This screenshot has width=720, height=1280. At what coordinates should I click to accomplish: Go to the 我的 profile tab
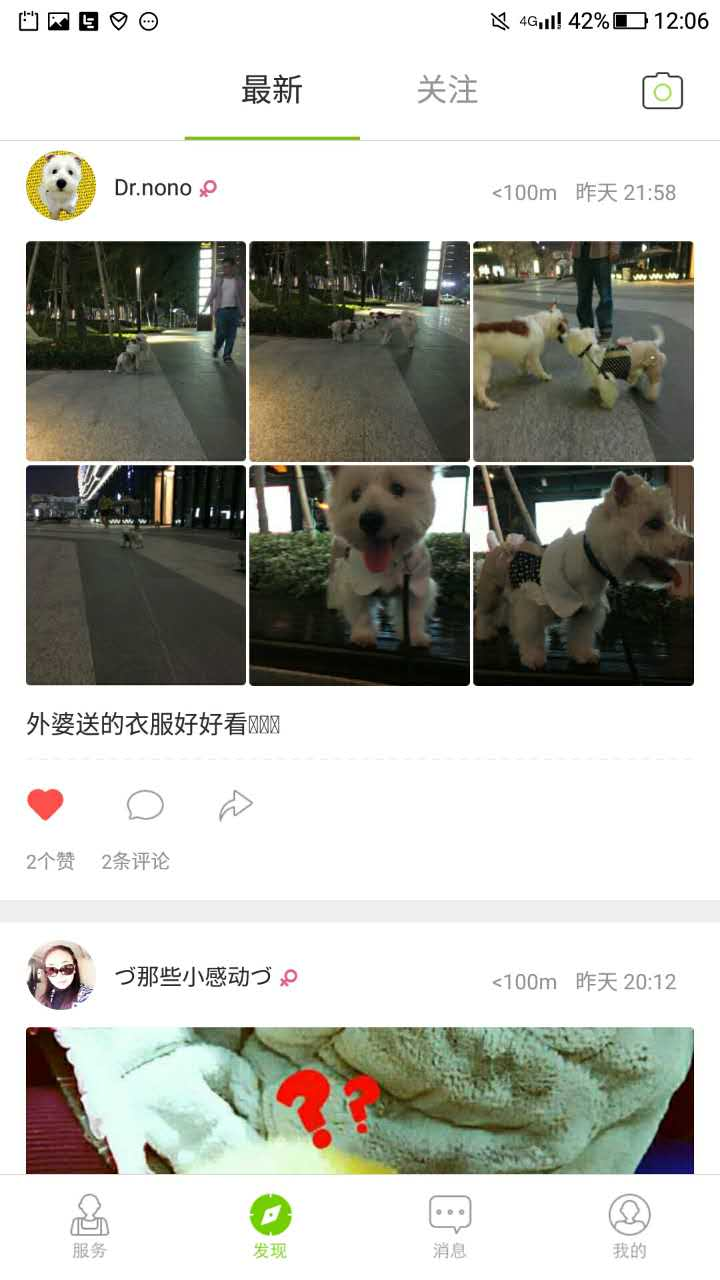pos(630,1226)
